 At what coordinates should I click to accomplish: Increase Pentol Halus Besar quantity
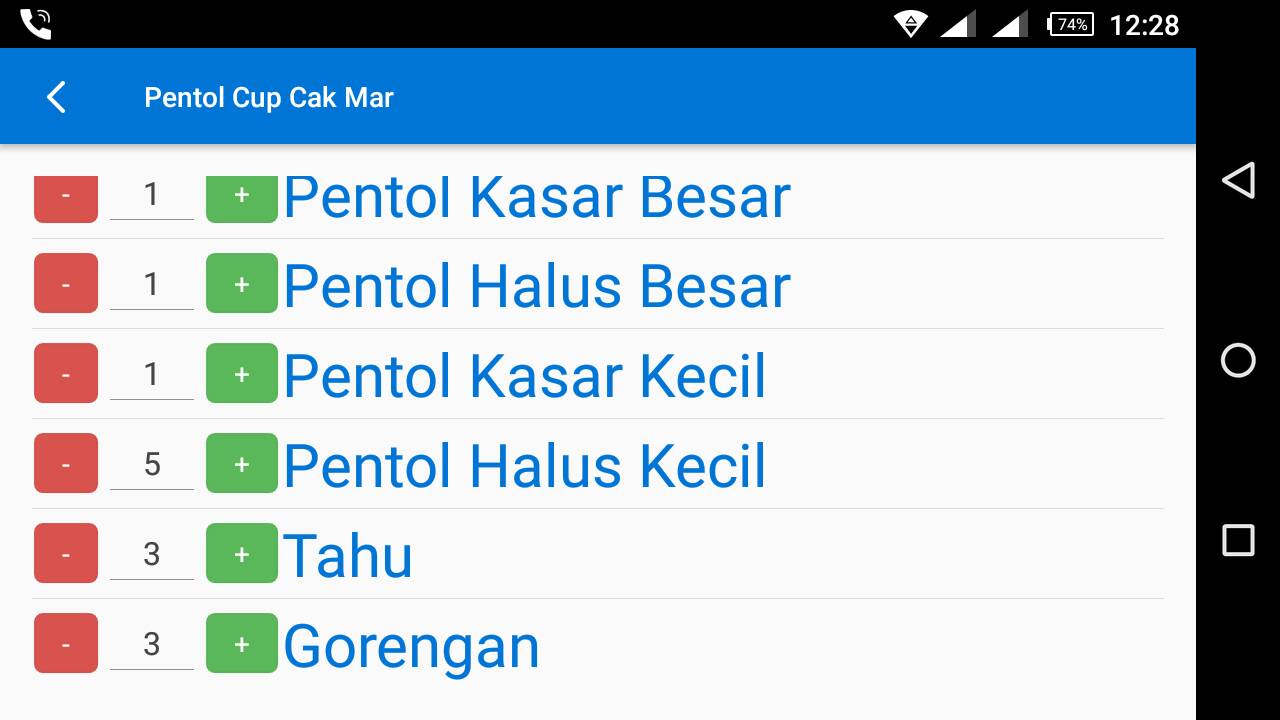pyautogui.click(x=241, y=283)
